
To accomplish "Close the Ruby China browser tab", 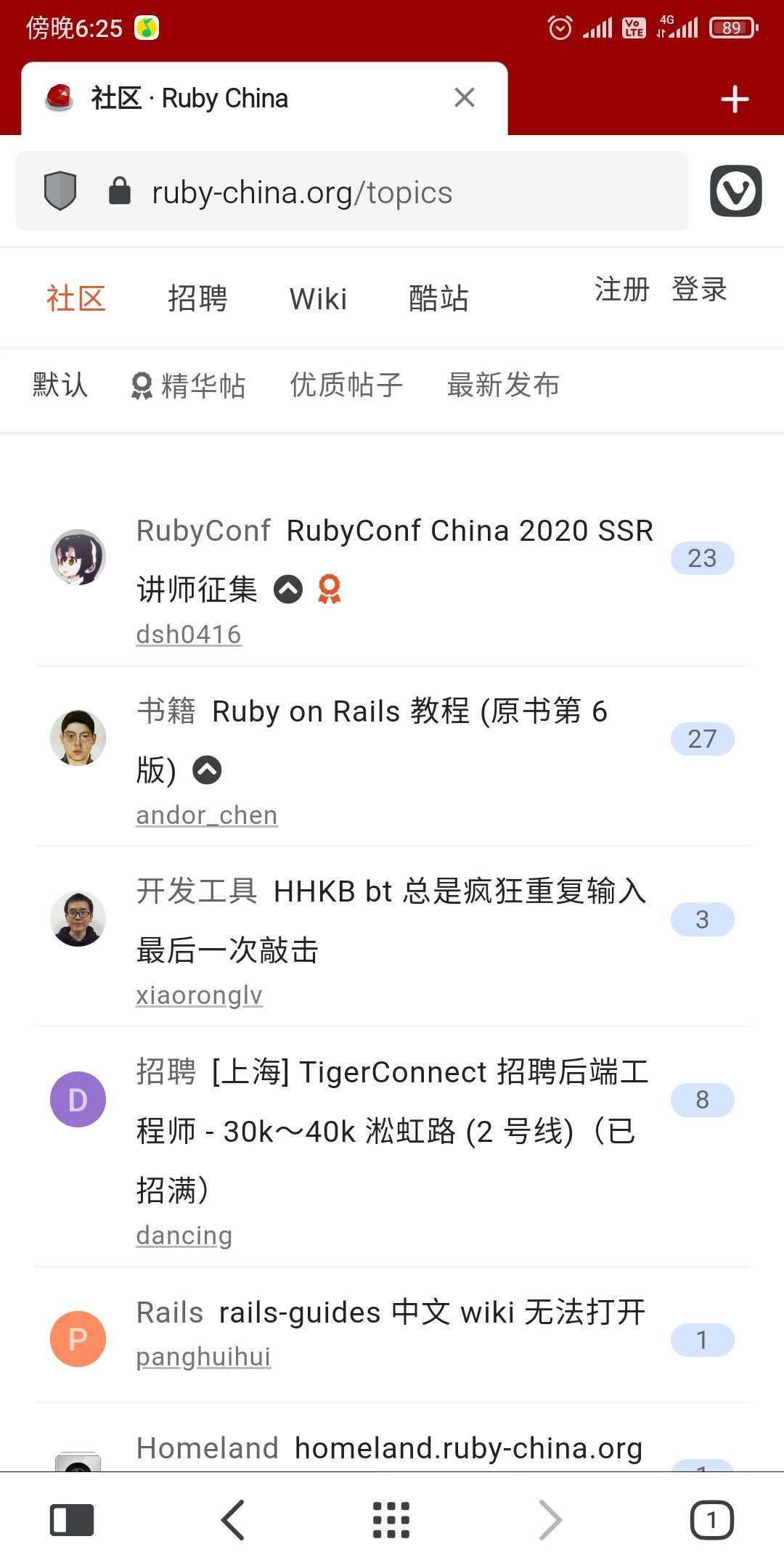I will (465, 97).
